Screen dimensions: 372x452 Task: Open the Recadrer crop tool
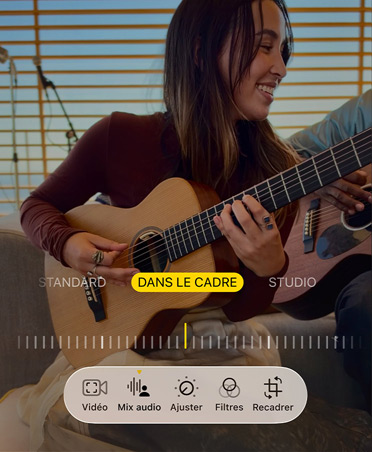click(273, 395)
